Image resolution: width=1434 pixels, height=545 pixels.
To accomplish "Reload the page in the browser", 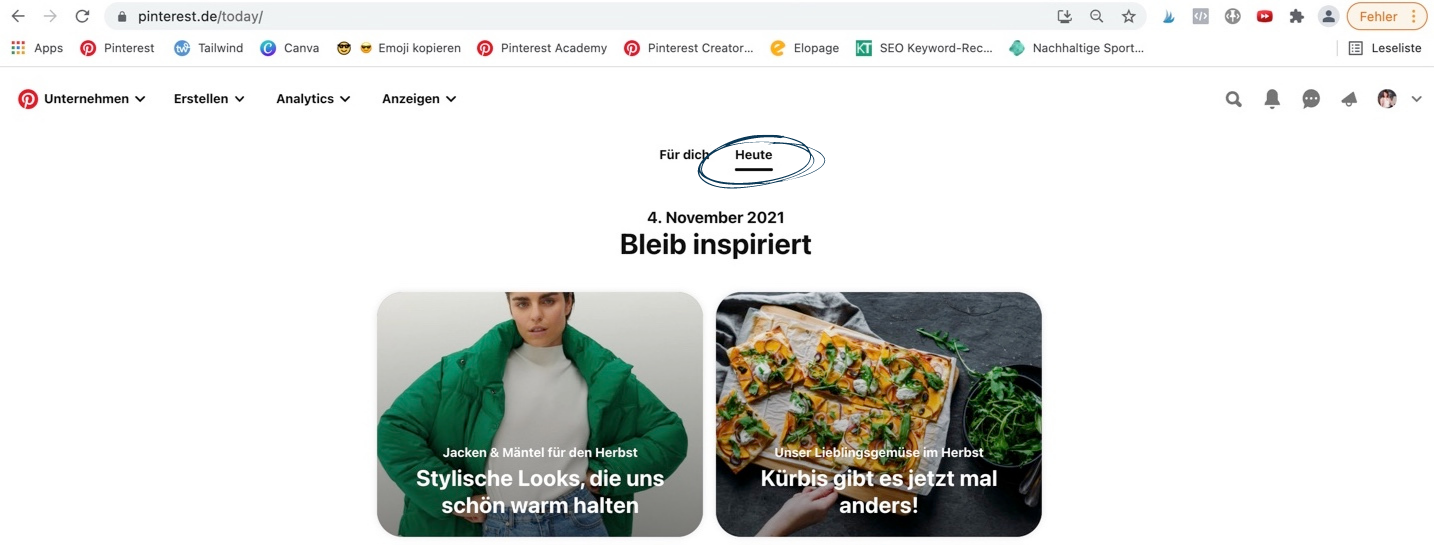I will tap(82, 16).
